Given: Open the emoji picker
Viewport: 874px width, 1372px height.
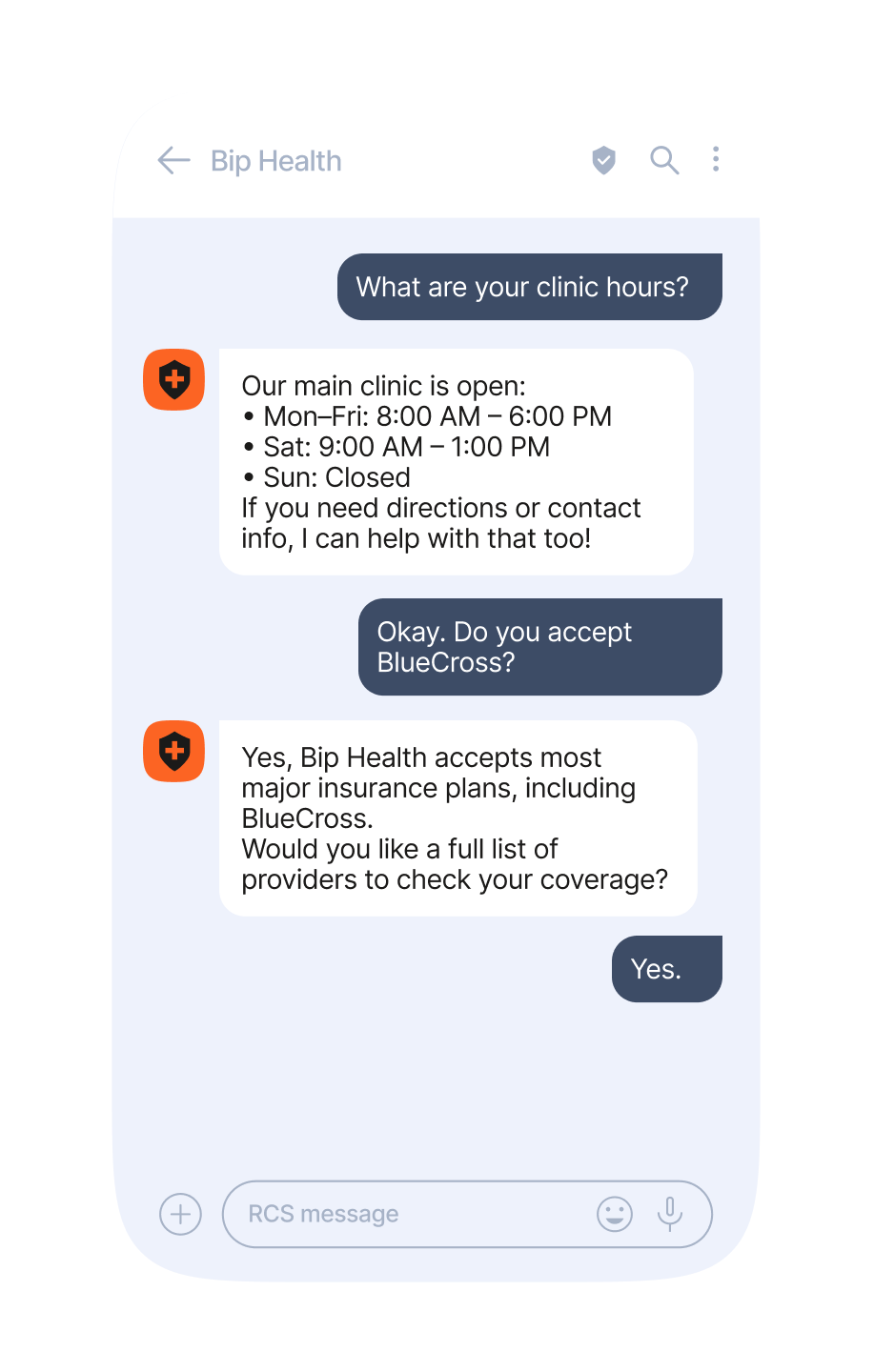Looking at the screenshot, I should (x=615, y=1214).
